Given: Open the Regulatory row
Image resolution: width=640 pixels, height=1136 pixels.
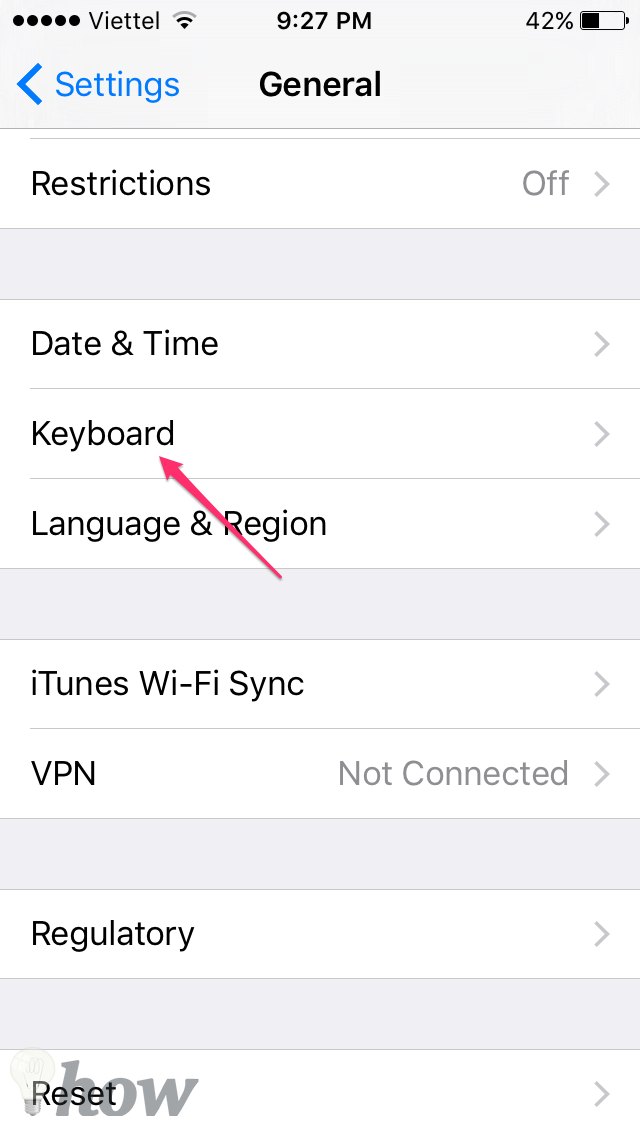Looking at the screenshot, I should [x=320, y=935].
